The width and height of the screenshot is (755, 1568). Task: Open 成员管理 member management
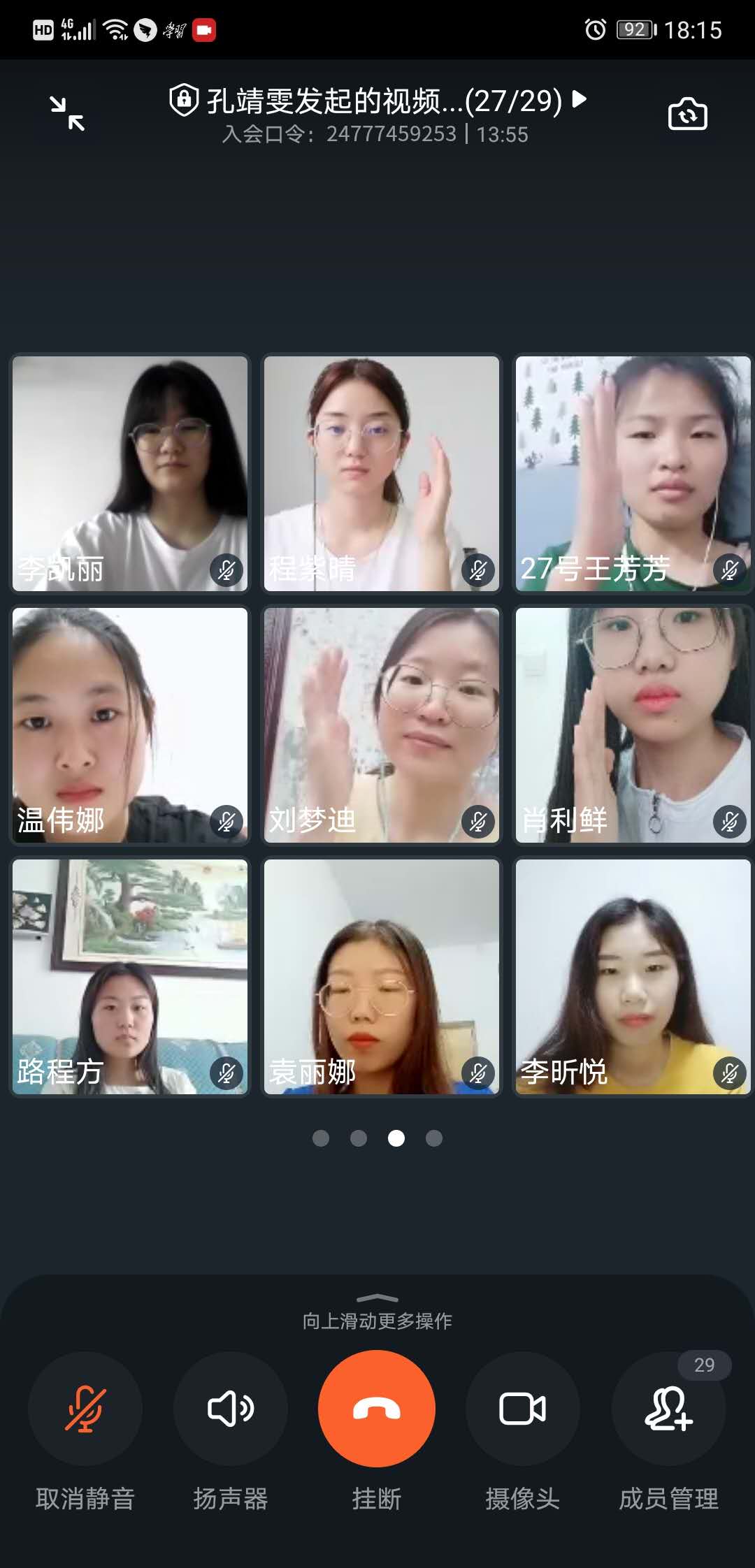coord(668,1409)
